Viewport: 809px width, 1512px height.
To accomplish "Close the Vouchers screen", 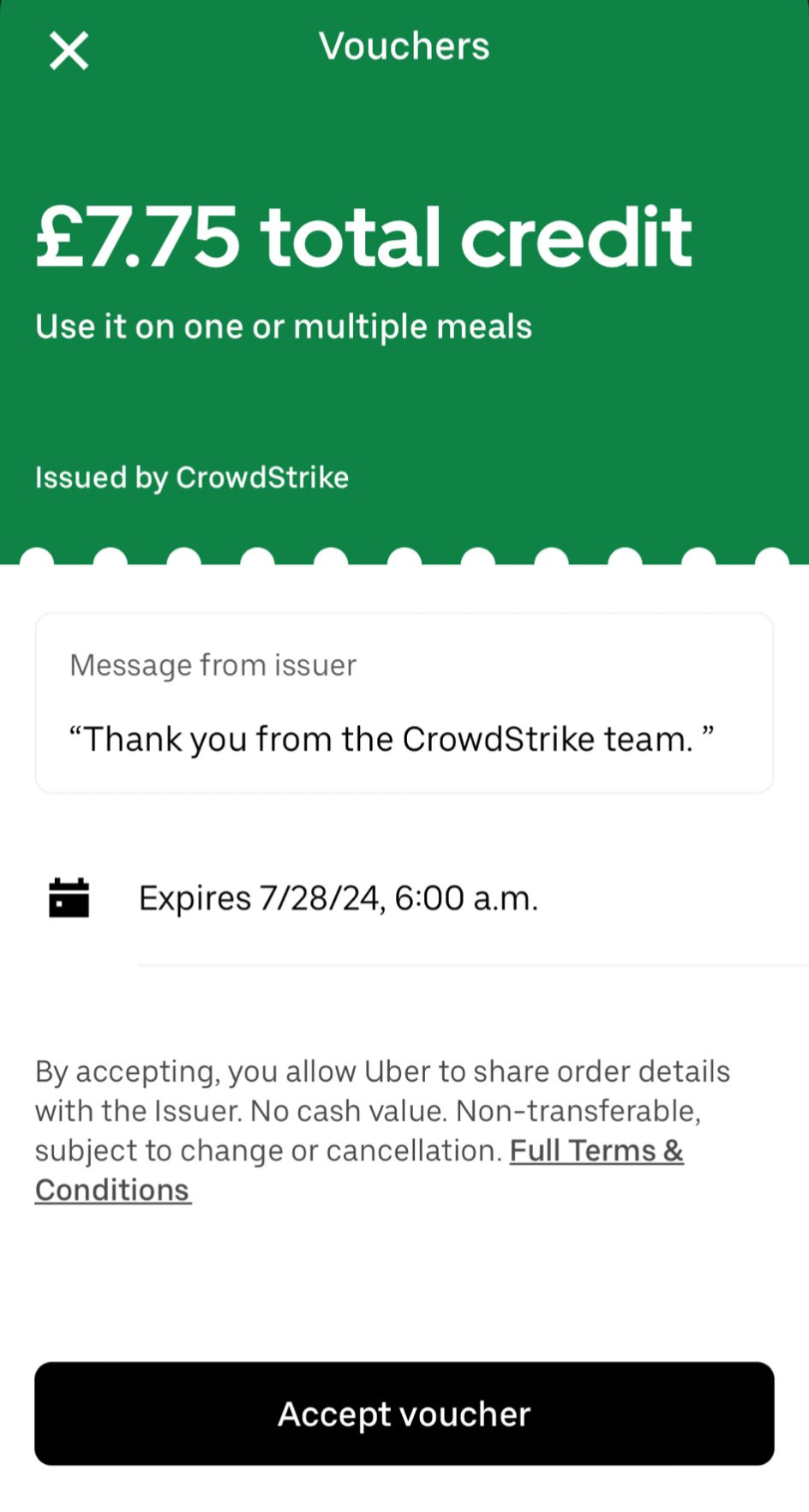I will (69, 51).
